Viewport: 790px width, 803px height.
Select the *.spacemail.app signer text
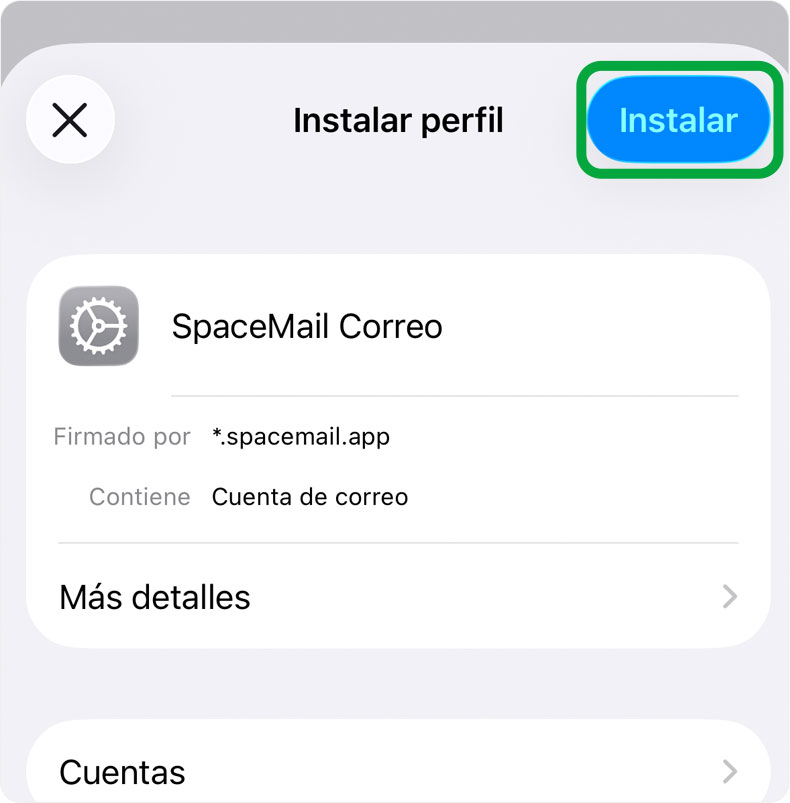tap(302, 437)
